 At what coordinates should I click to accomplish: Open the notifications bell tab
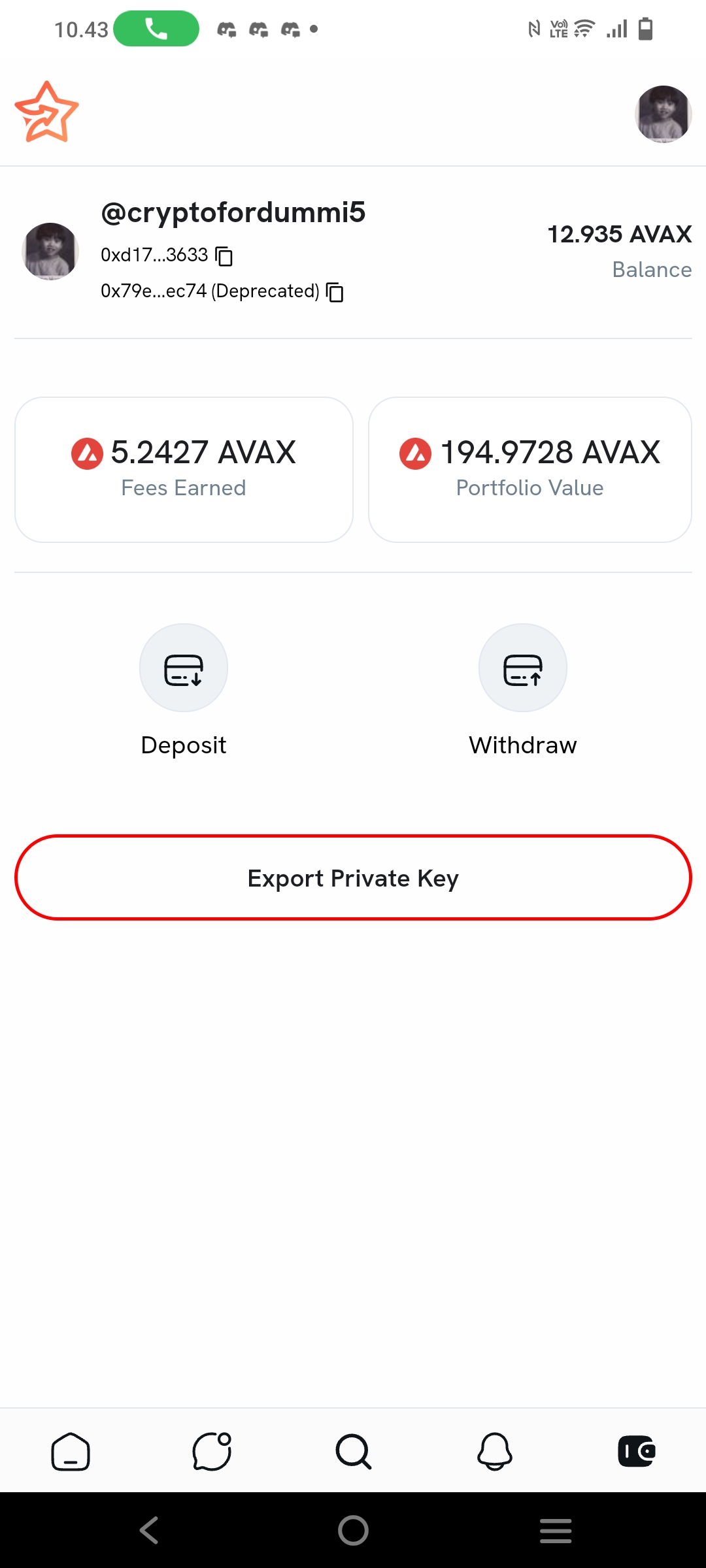click(x=495, y=1452)
